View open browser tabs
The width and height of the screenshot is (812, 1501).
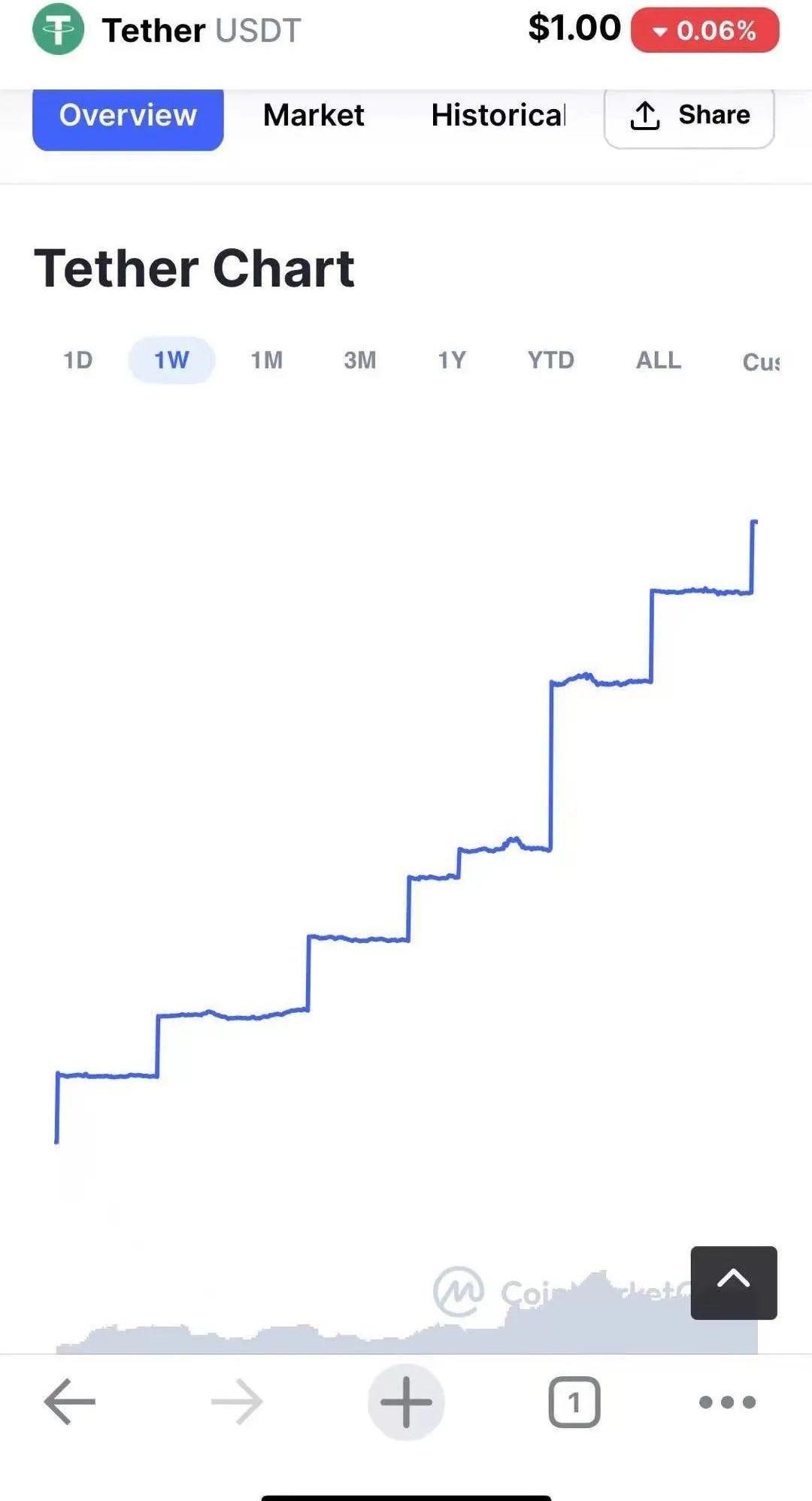[x=574, y=1402]
